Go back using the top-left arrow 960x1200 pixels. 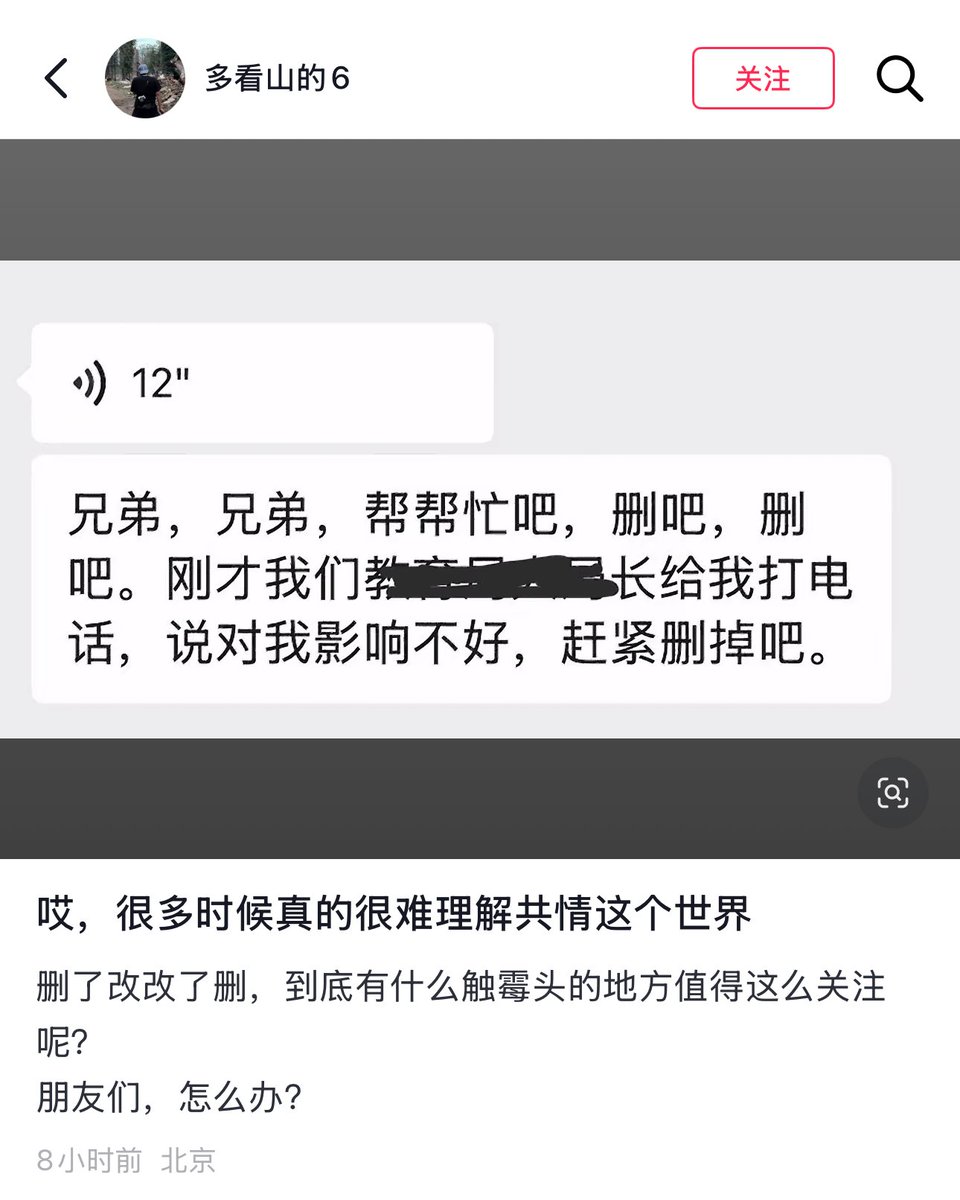click(x=56, y=78)
